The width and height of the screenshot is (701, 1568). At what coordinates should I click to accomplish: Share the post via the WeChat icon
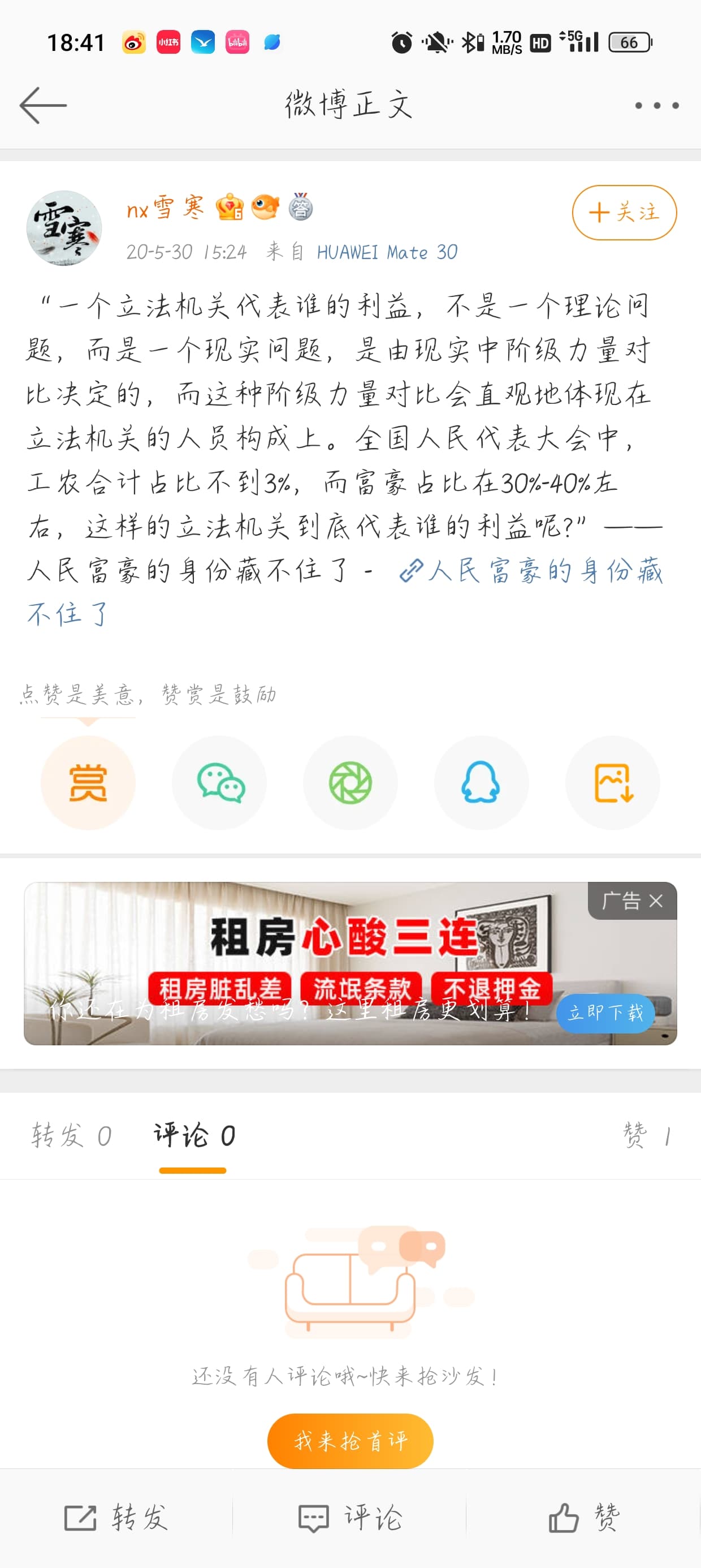click(x=219, y=784)
